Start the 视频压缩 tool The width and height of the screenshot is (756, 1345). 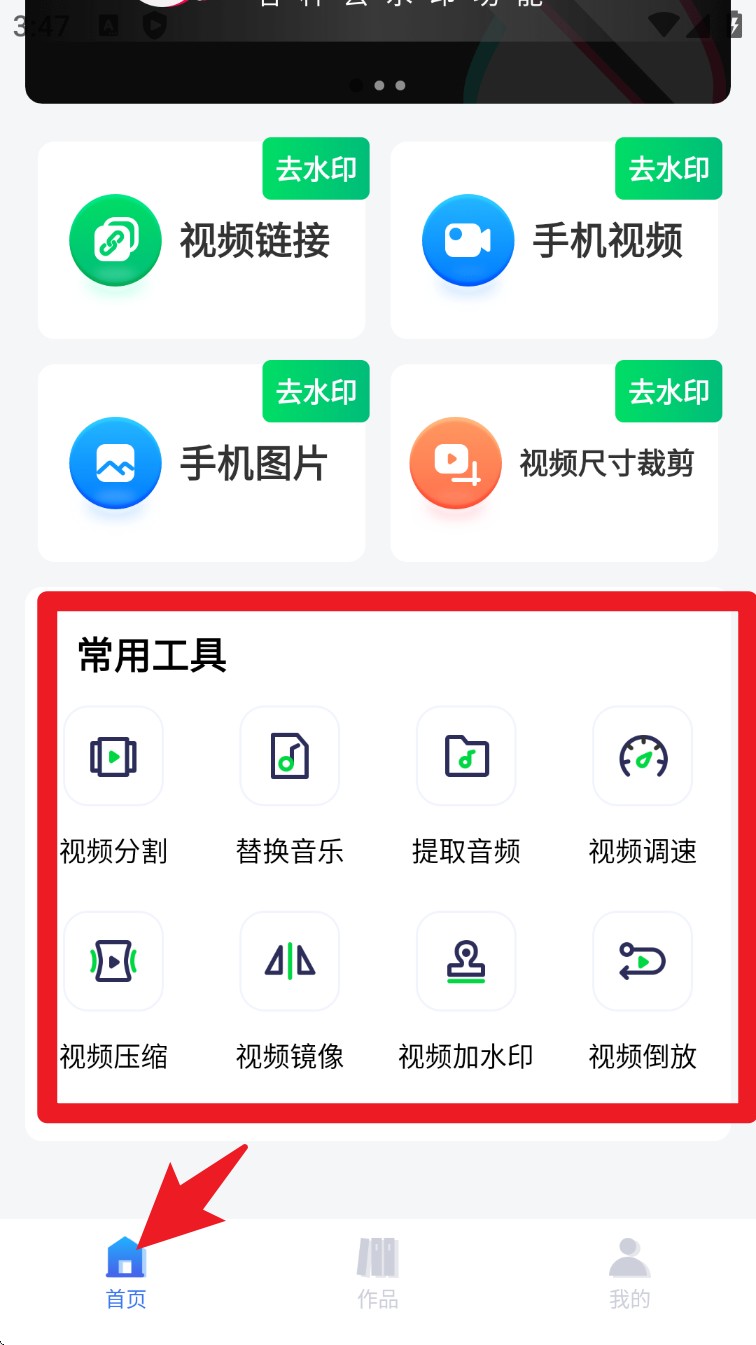point(114,962)
